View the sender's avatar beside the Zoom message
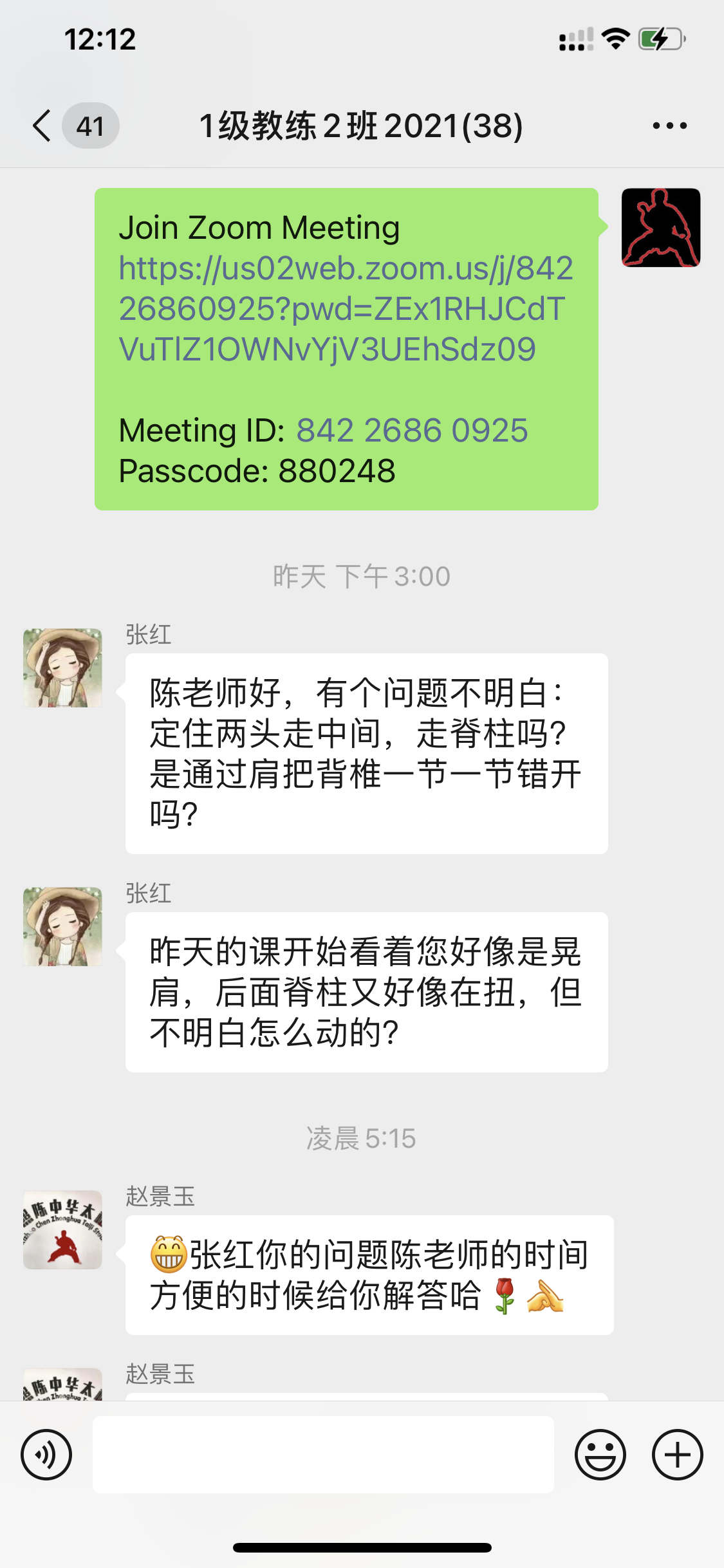The height and width of the screenshot is (1568, 724). pyautogui.click(x=660, y=228)
